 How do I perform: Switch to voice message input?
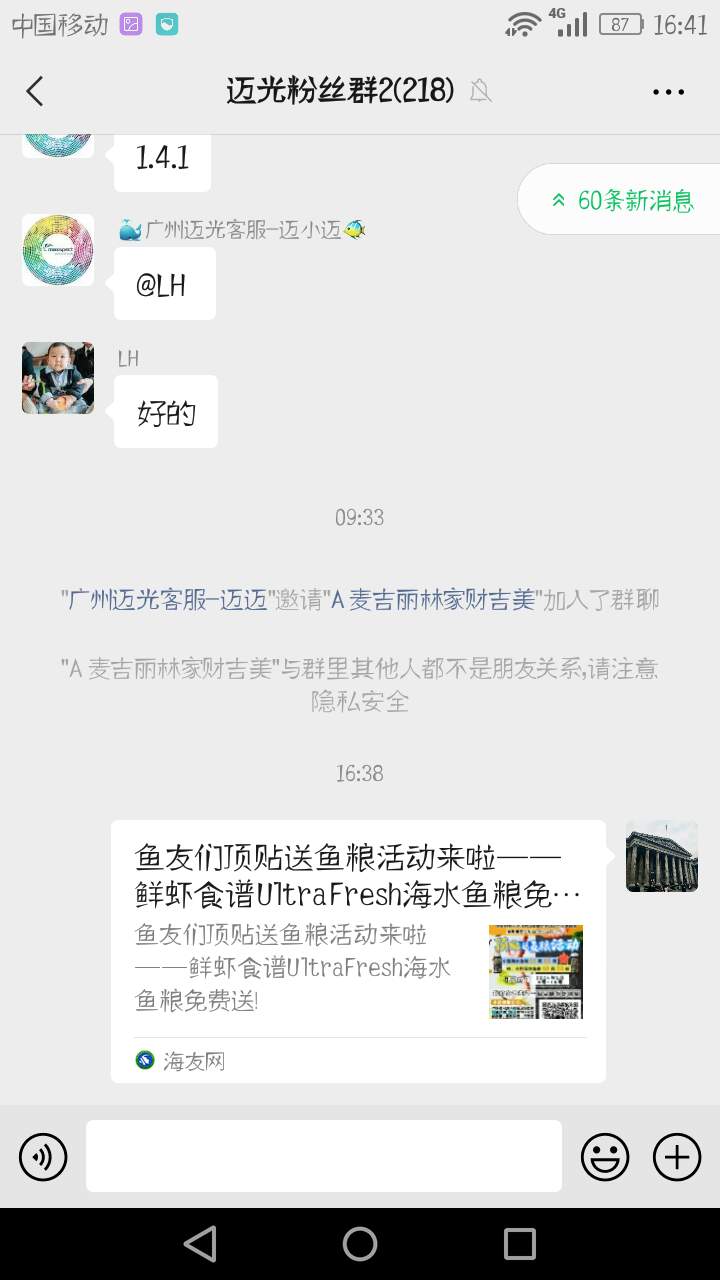(x=43, y=1157)
